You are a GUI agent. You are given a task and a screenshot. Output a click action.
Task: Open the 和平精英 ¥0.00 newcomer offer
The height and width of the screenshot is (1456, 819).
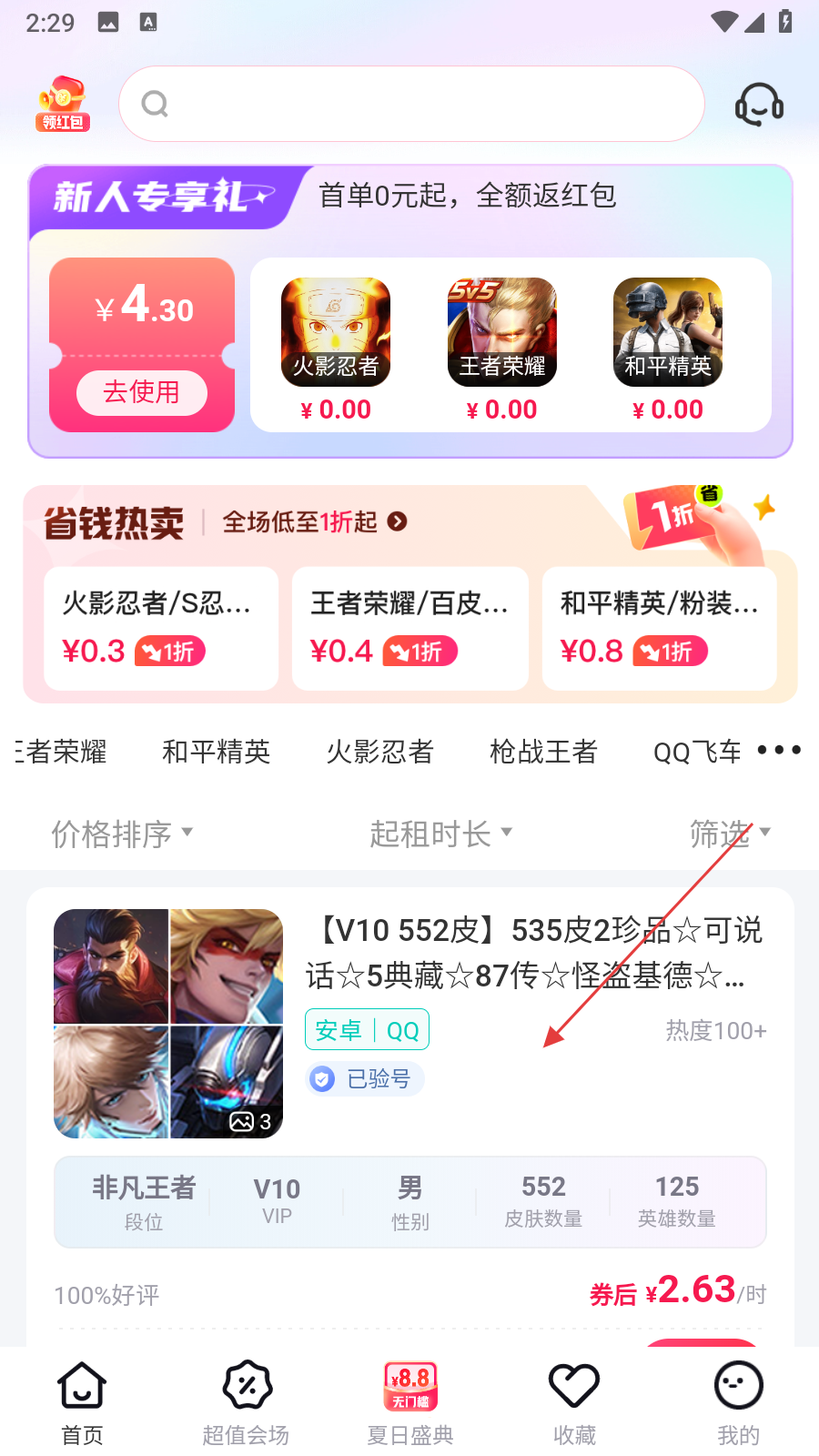tap(668, 349)
